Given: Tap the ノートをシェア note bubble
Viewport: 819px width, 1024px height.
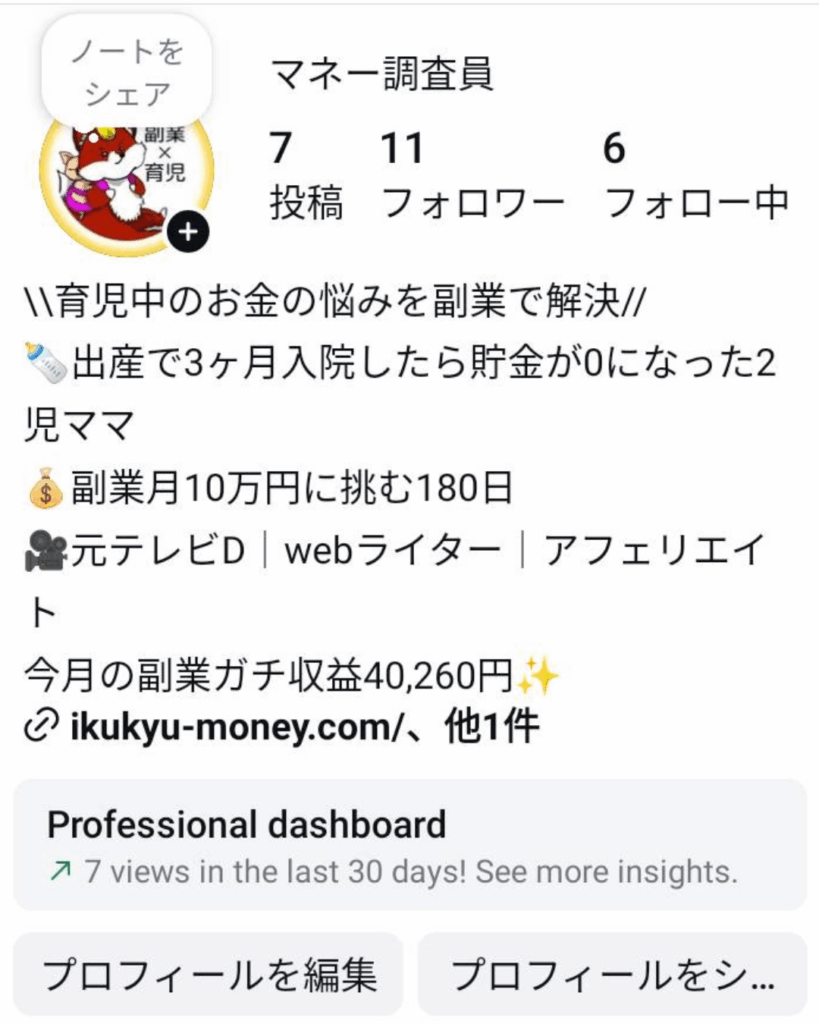Looking at the screenshot, I should coord(126,72).
